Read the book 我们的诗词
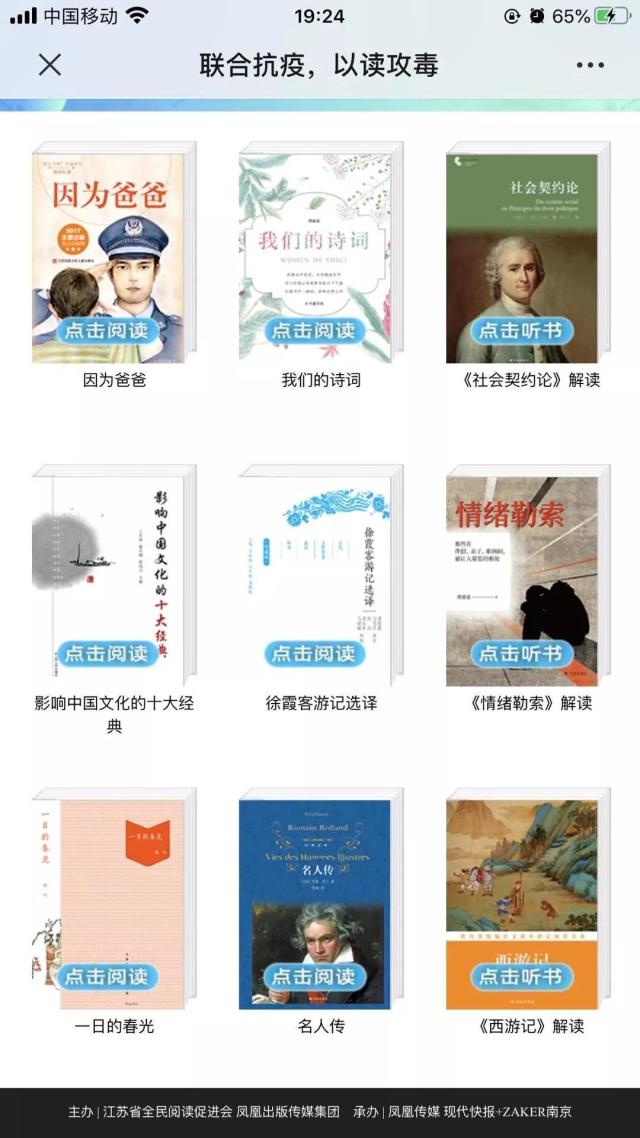The width and height of the screenshot is (640, 1138). coord(314,331)
